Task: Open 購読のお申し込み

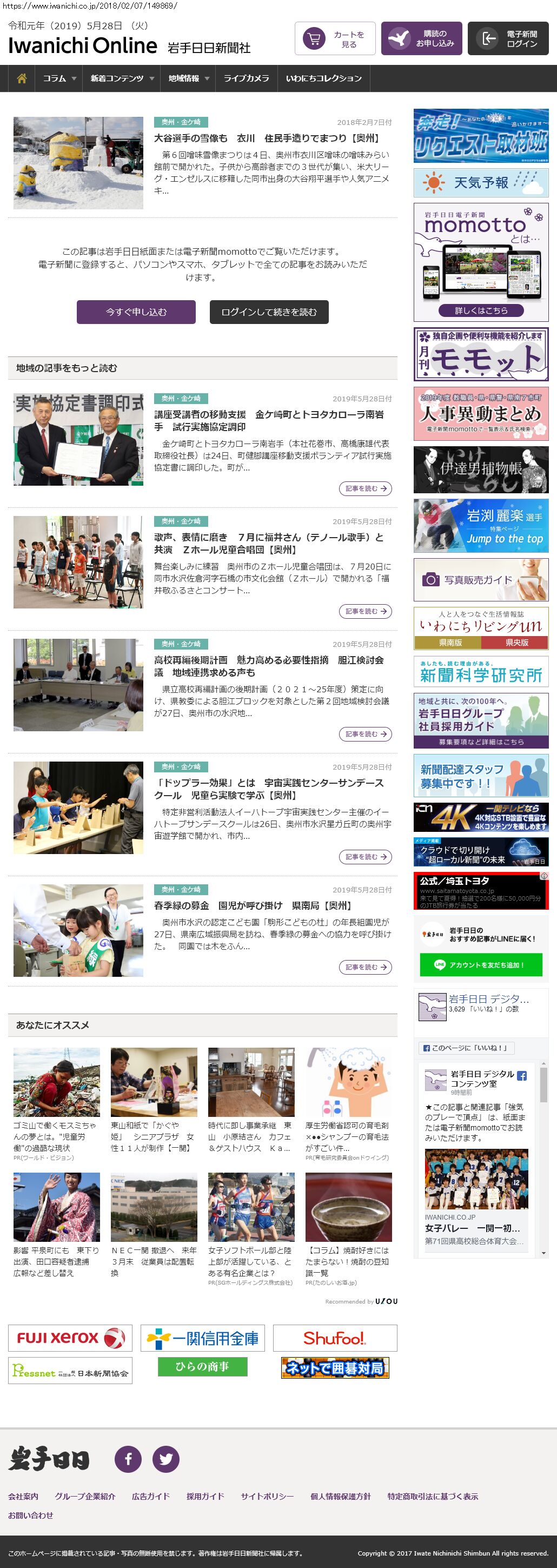Action: point(421,39)
